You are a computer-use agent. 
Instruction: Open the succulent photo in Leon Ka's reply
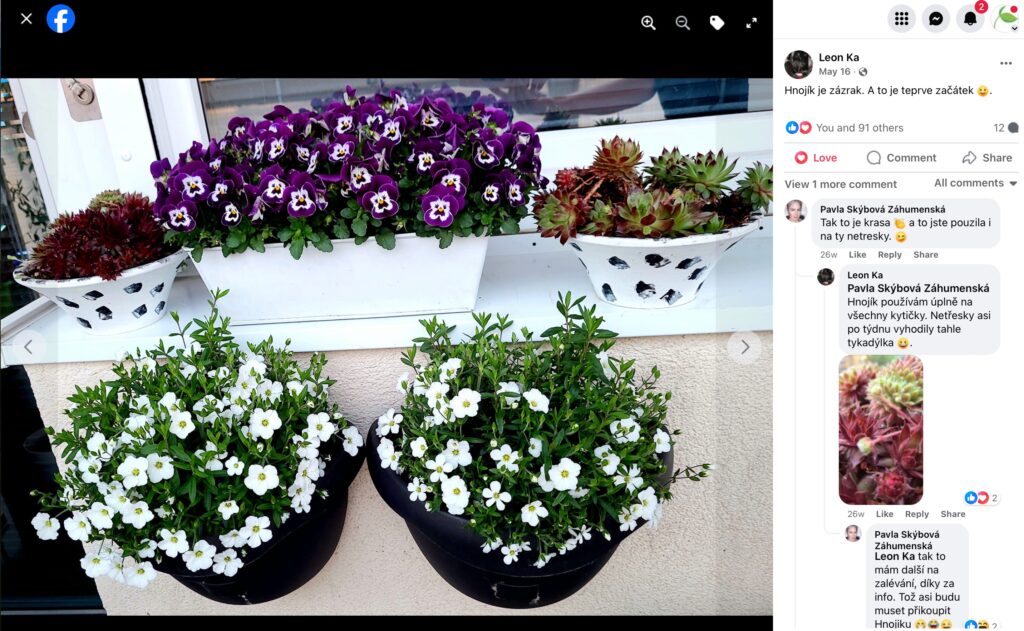(x=880, y=429)
